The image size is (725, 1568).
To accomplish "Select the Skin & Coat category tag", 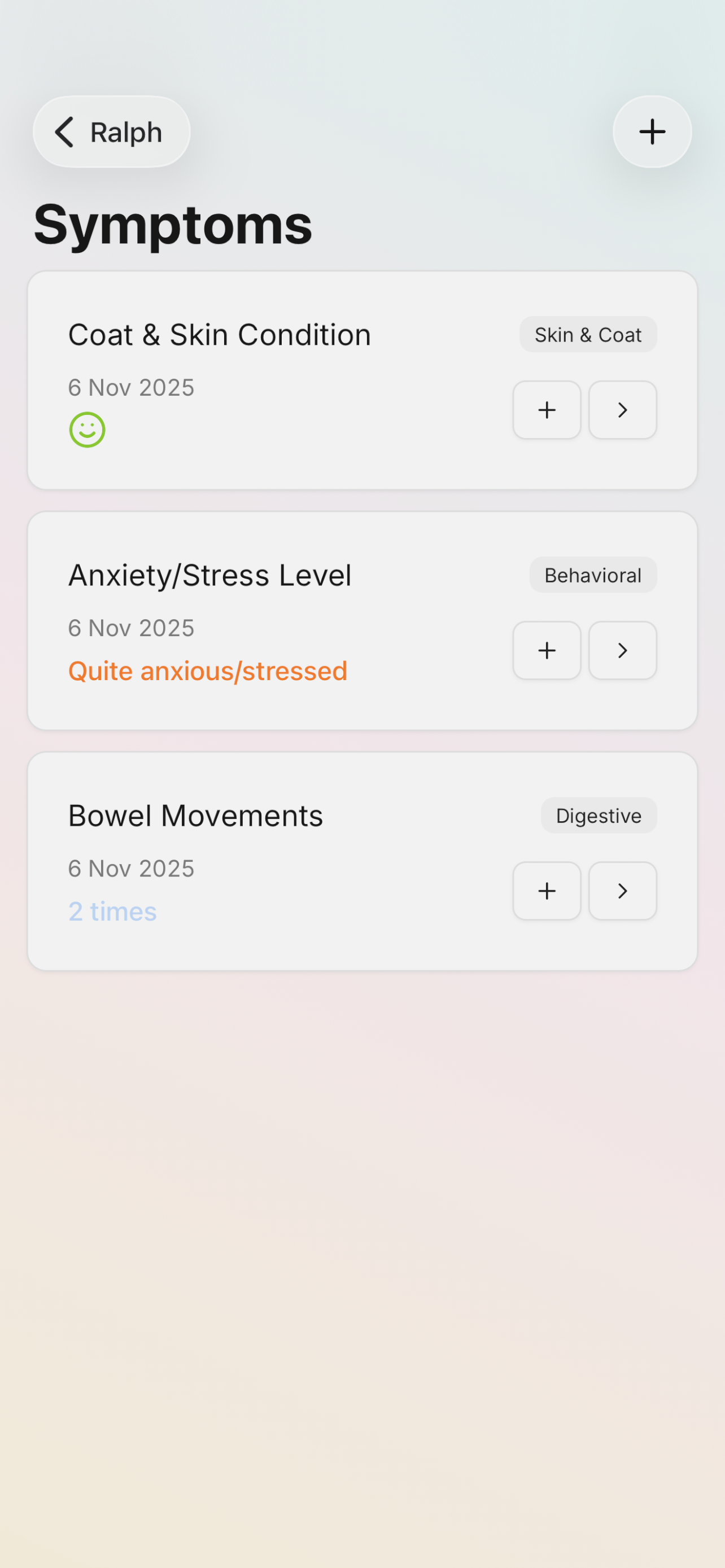I will click(587, 334).
